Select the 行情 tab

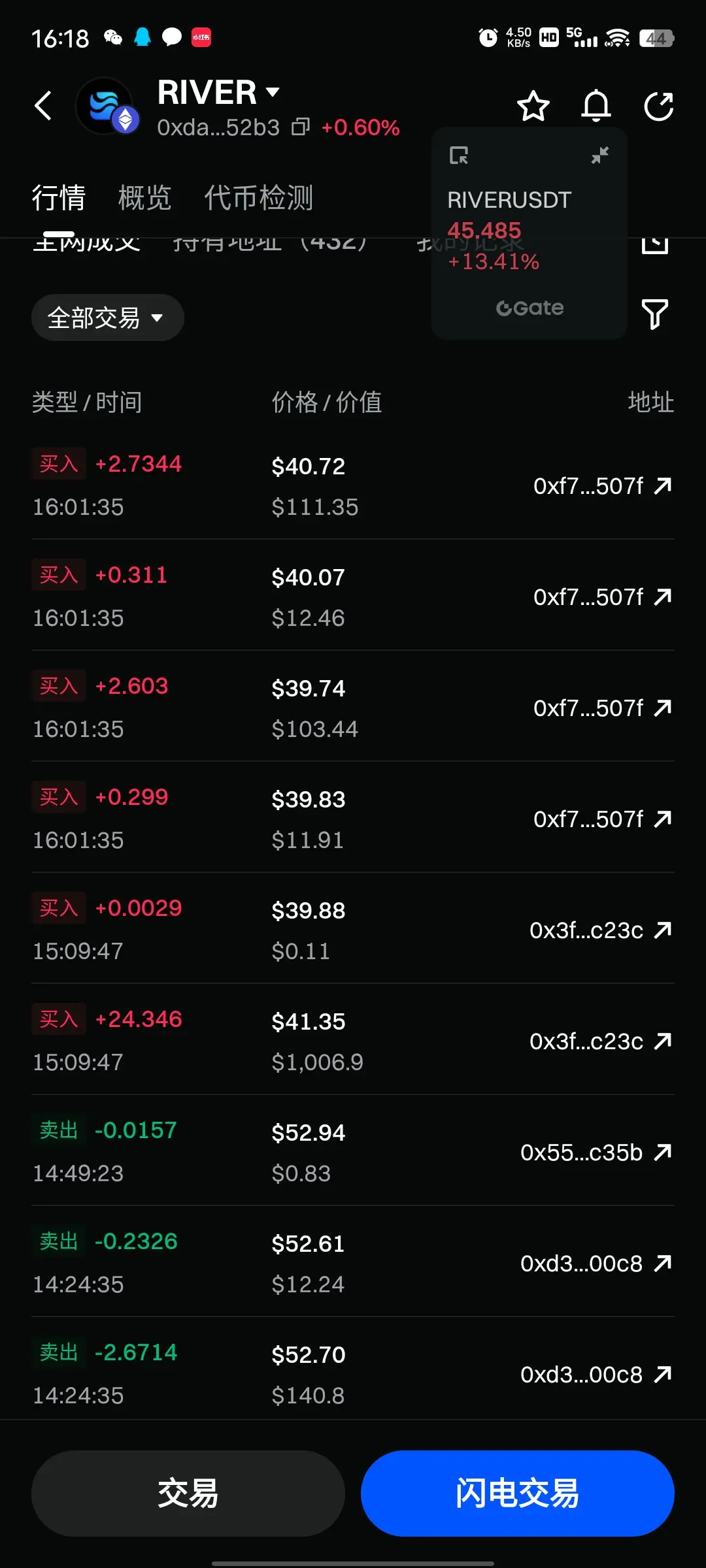59,197
